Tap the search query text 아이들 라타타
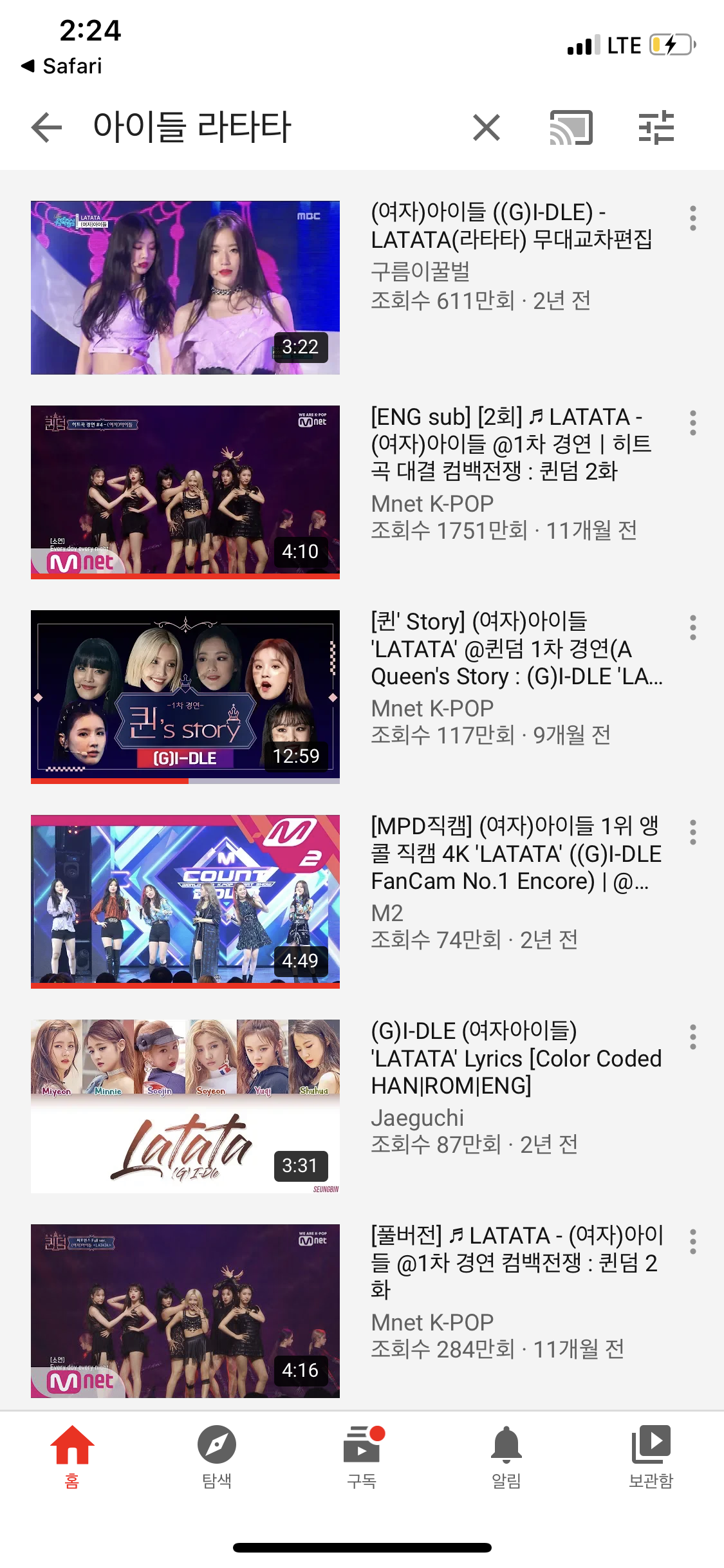 coord(193,127)
